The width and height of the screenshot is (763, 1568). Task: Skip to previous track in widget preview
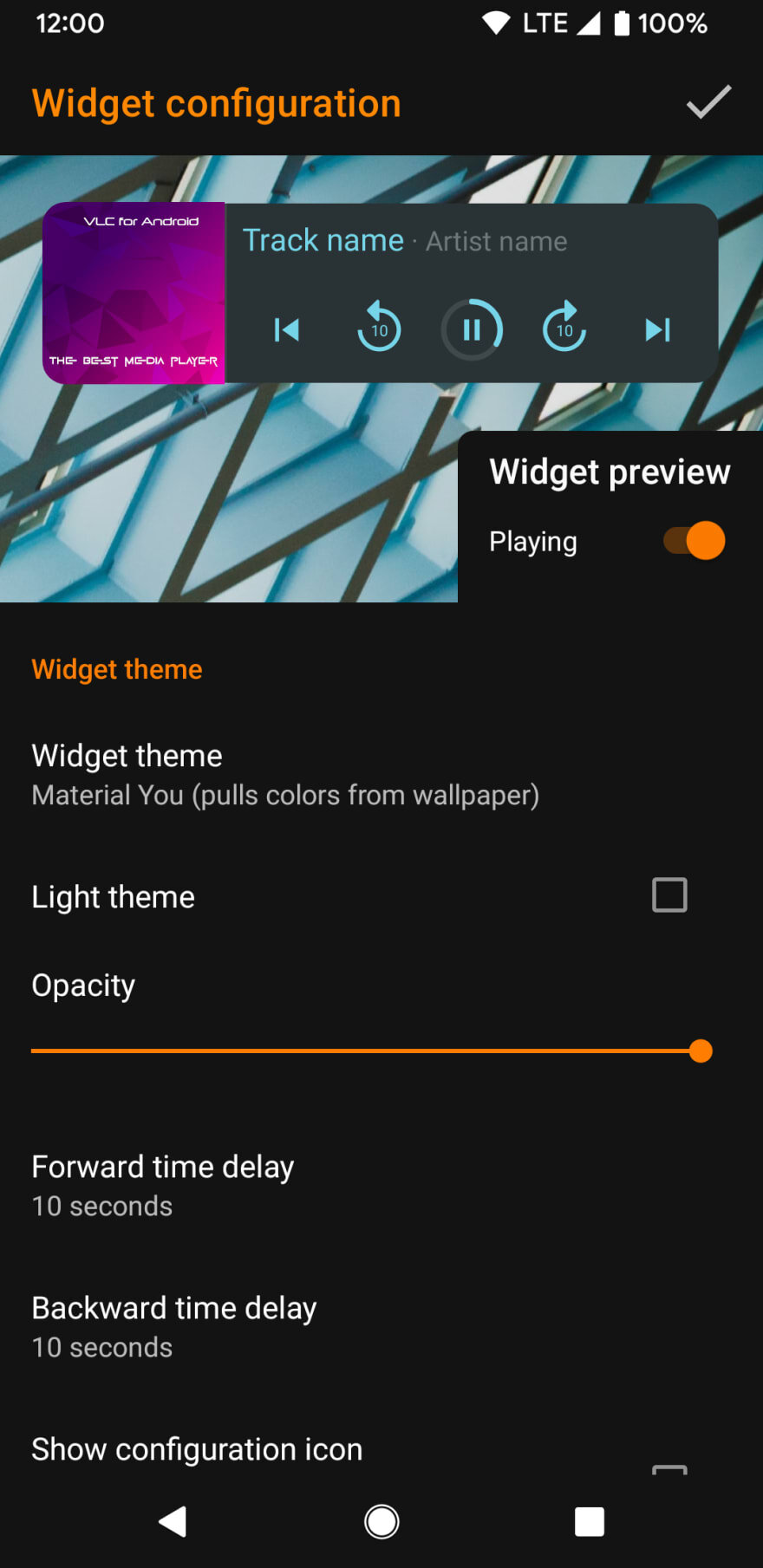pos(286,330)
